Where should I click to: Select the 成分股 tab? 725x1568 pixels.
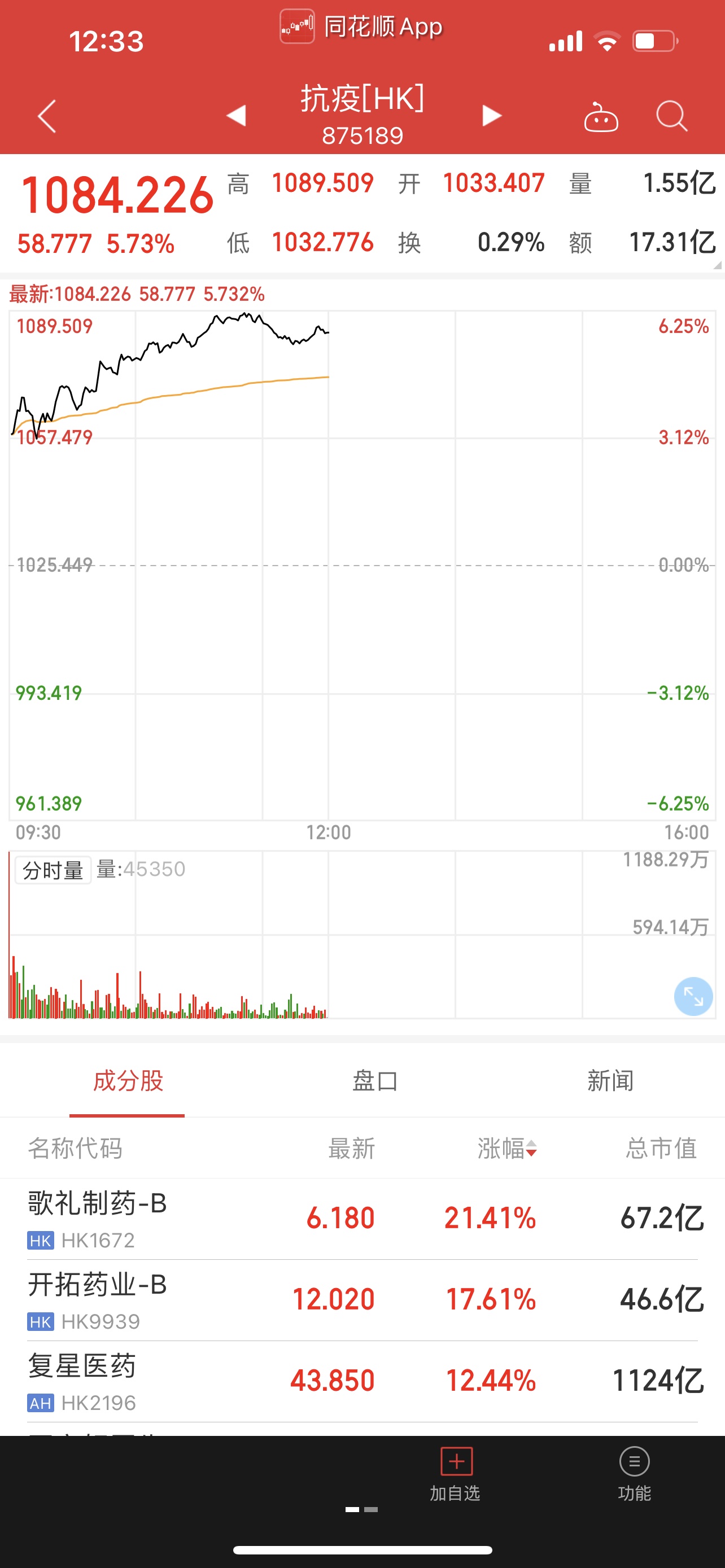coord(128,1081)
